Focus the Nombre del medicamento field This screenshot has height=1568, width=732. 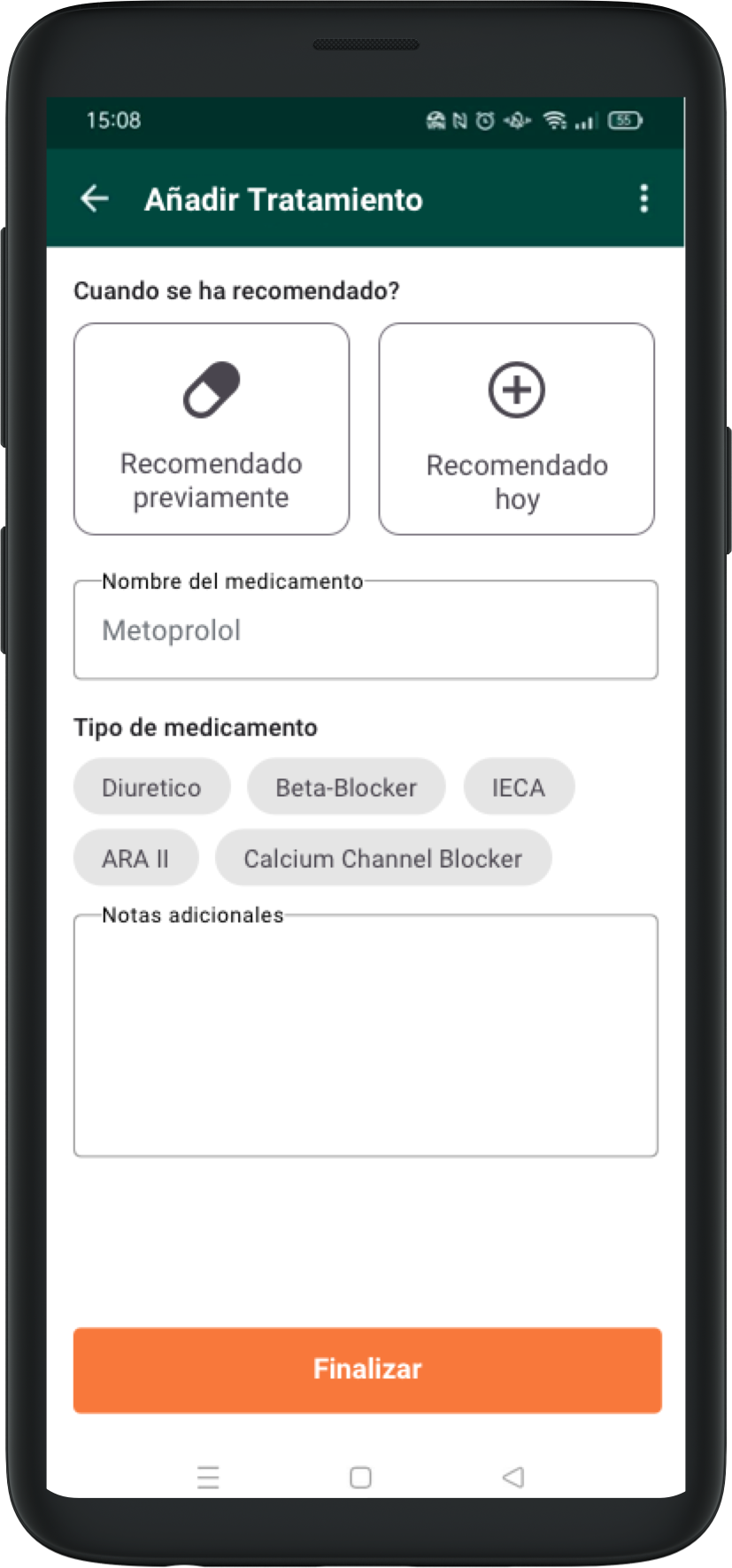[x=366, y=630]
